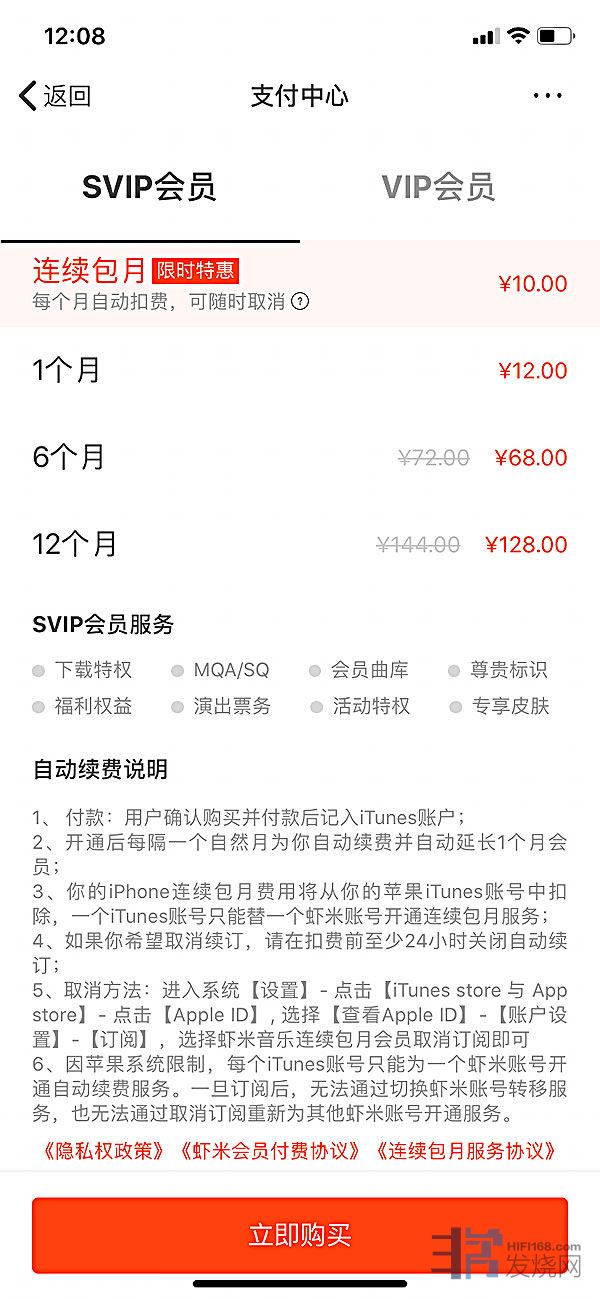Select the 1个月 ¥12.00 plan
The image size is (600, 1299).
click(300, 371)
